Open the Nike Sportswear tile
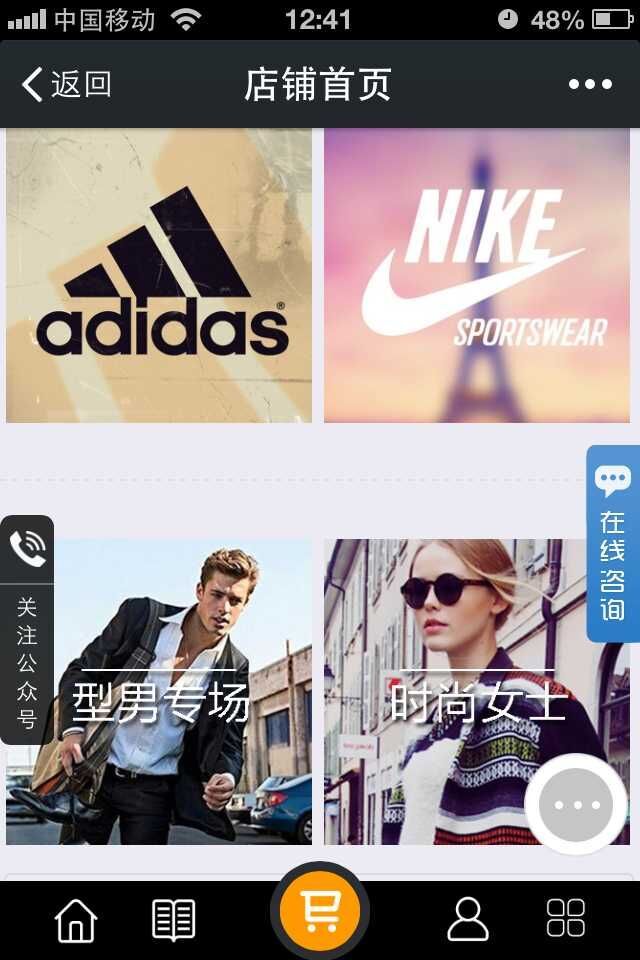 pyautogui.click(x=477, y=275)
